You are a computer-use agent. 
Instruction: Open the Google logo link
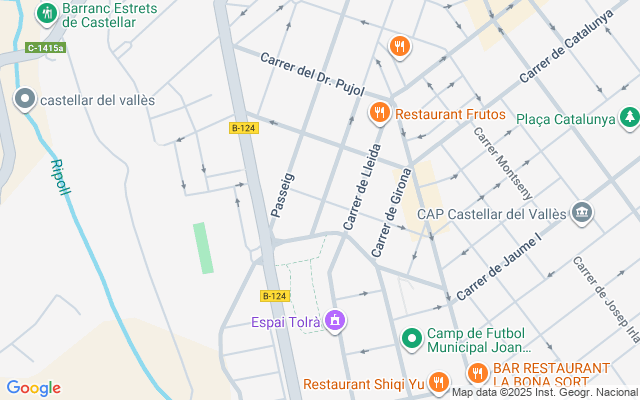click(33, 388)
